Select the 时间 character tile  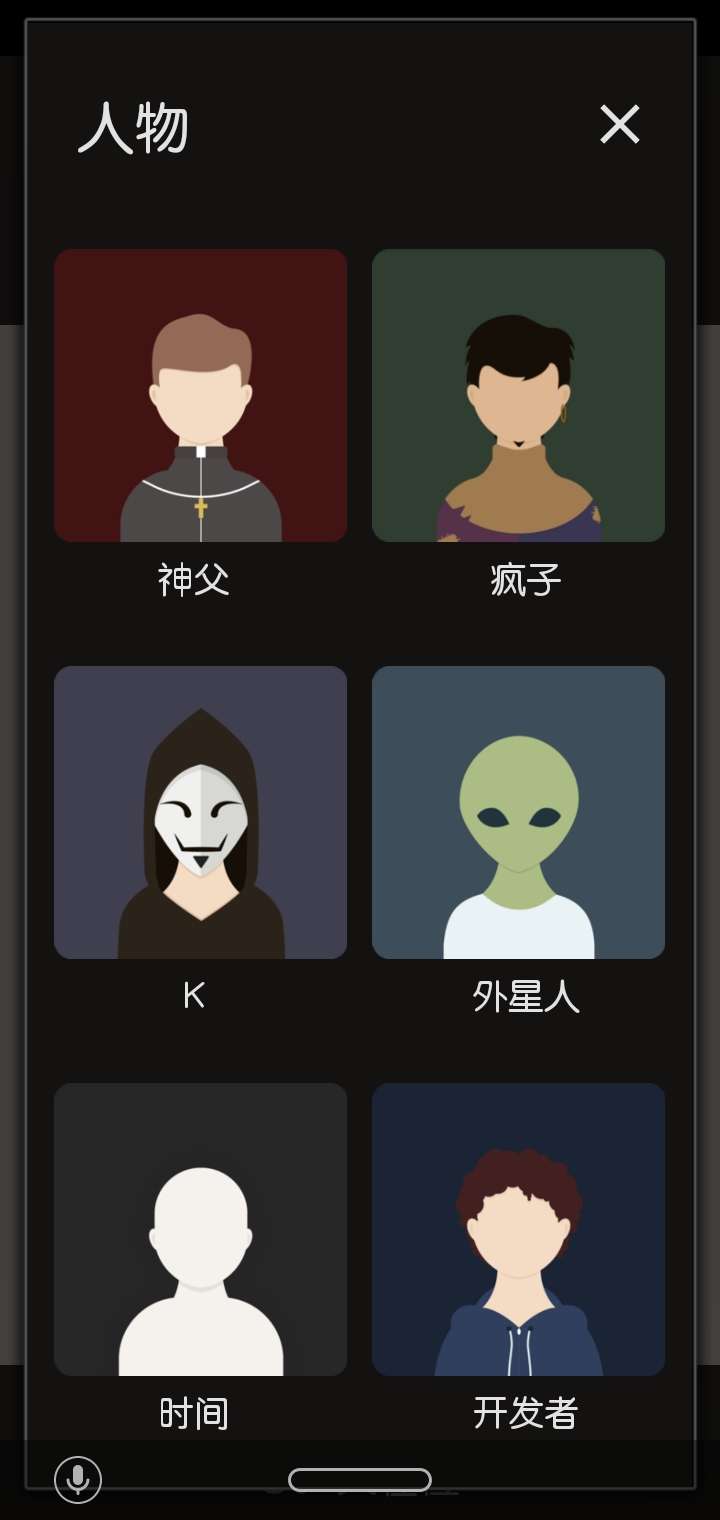tap(200, 1229)
